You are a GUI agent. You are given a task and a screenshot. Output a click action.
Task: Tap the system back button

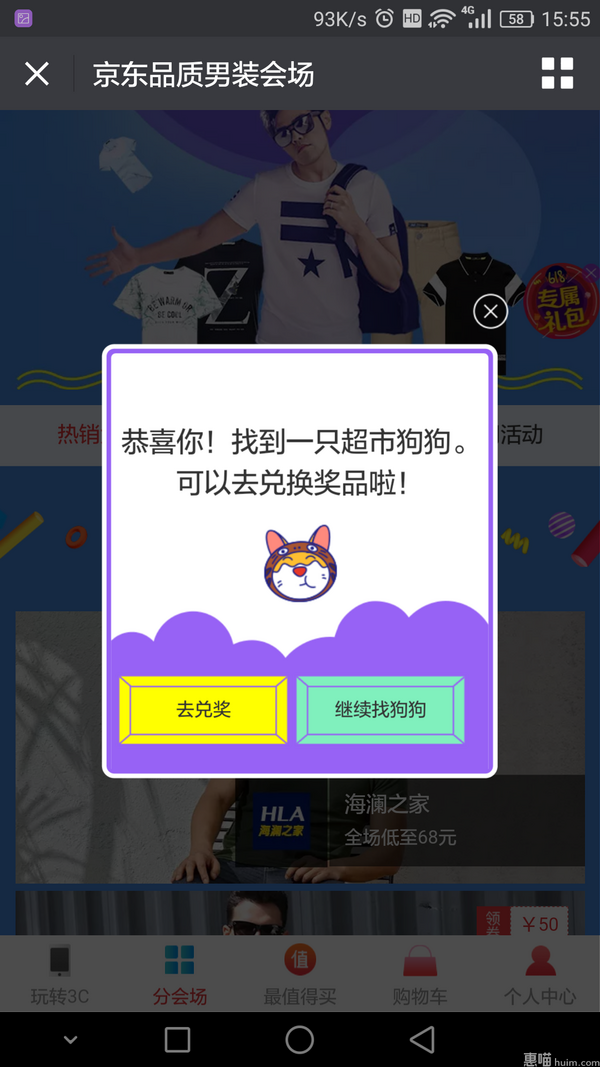(422, 1040)
